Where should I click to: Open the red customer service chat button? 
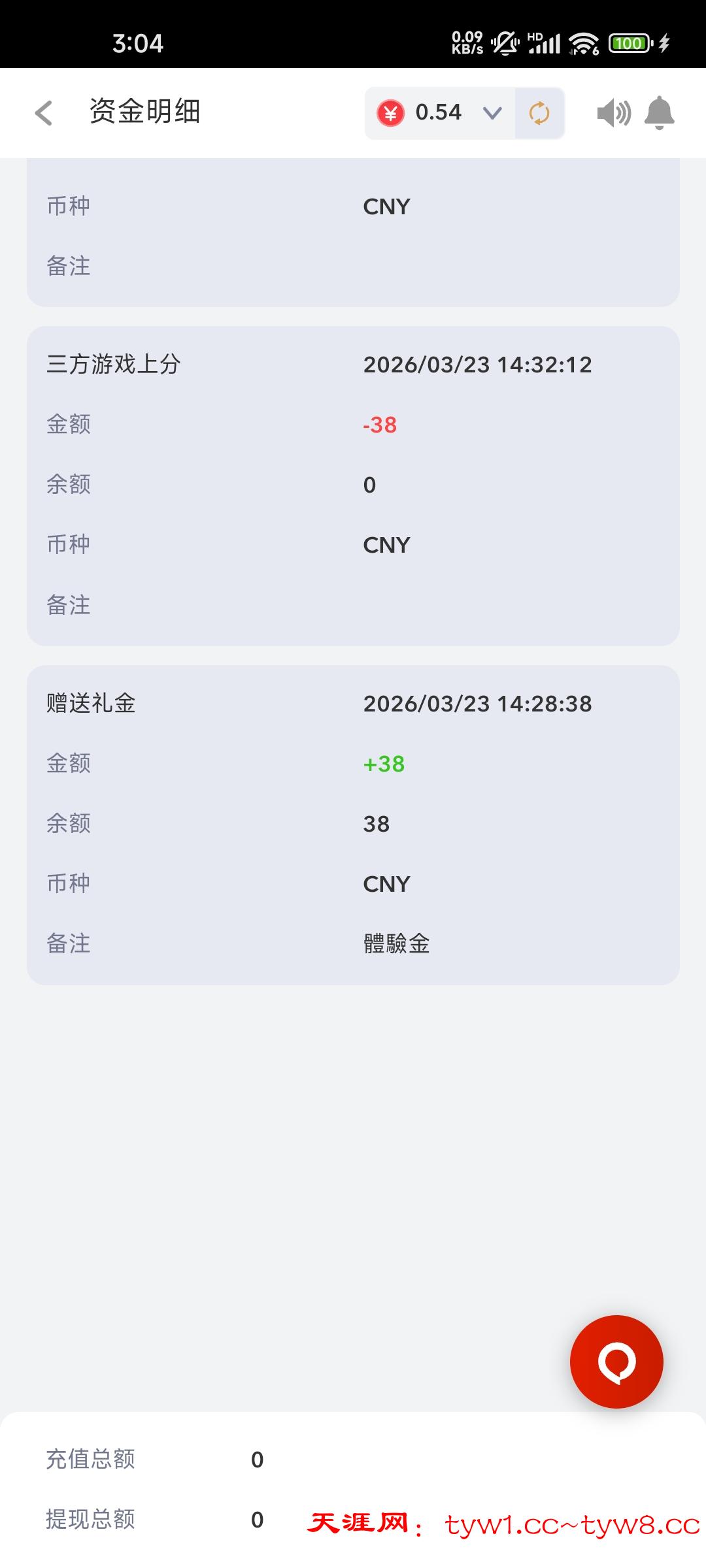(x=616, y=1362)
